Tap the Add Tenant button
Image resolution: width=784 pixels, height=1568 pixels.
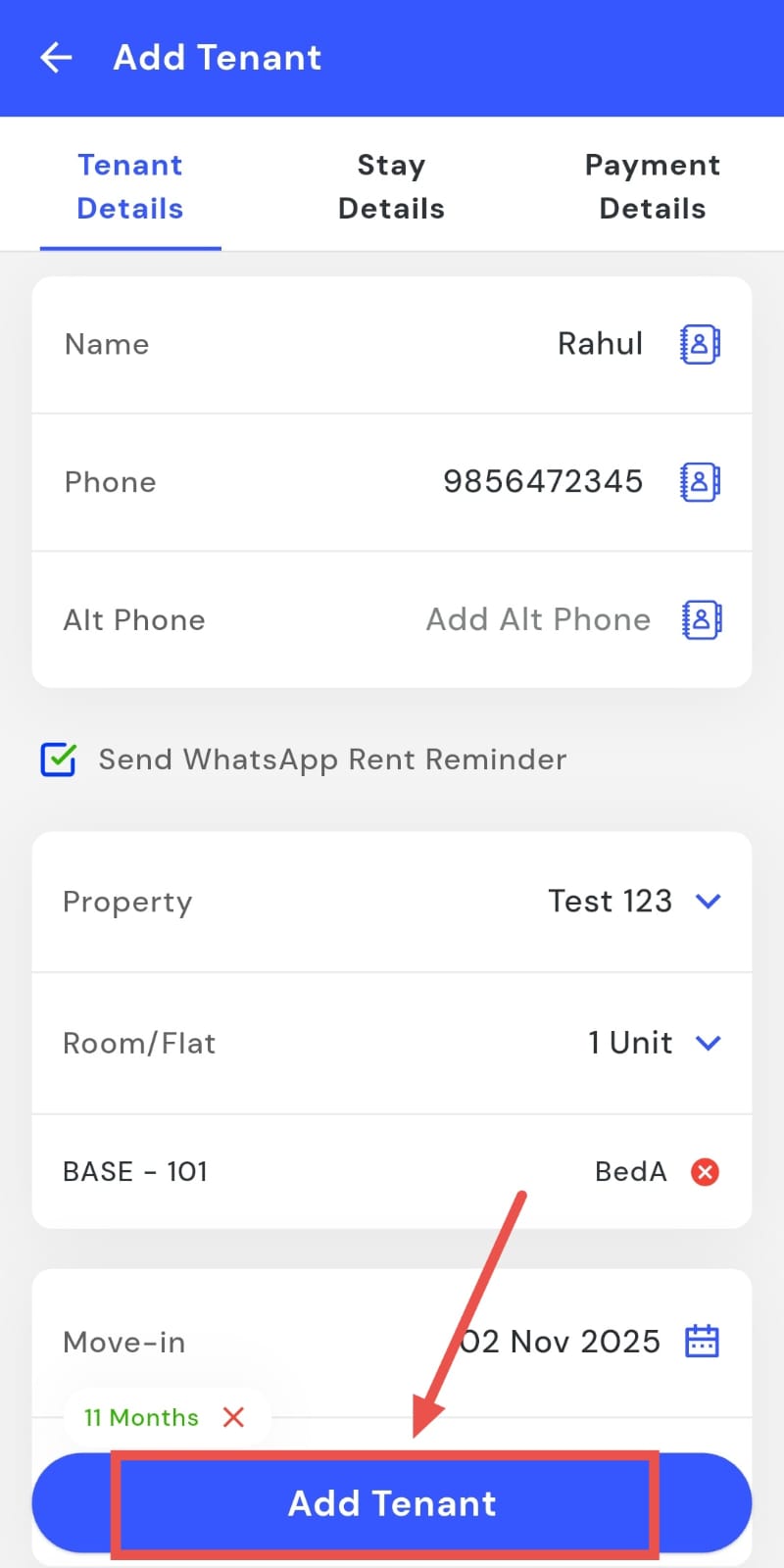point(392,1503)
